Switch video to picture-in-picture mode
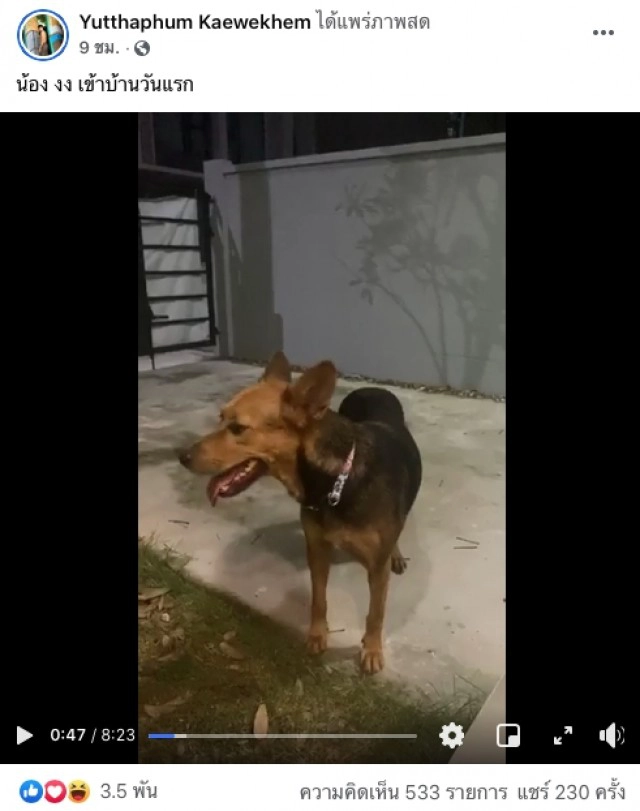Image resolution: width=640 pixels, height=811 pixels. tap(508, 736)
